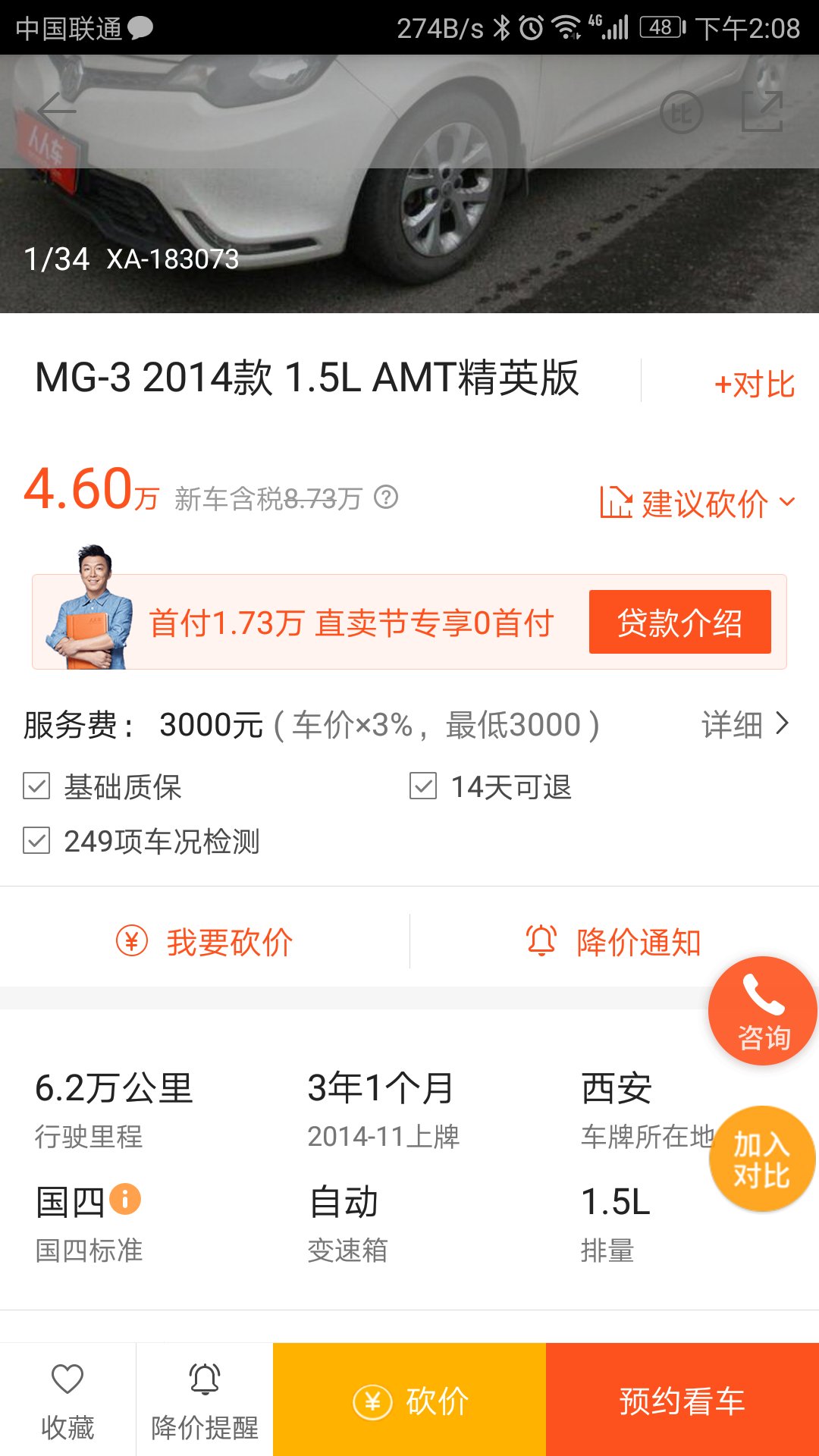Image resolution: width=819 pixels, height=1456 pixels.
Task: Tap the car photo labeled 1/34
Action: pyautogui.click(x=409, y=182)
